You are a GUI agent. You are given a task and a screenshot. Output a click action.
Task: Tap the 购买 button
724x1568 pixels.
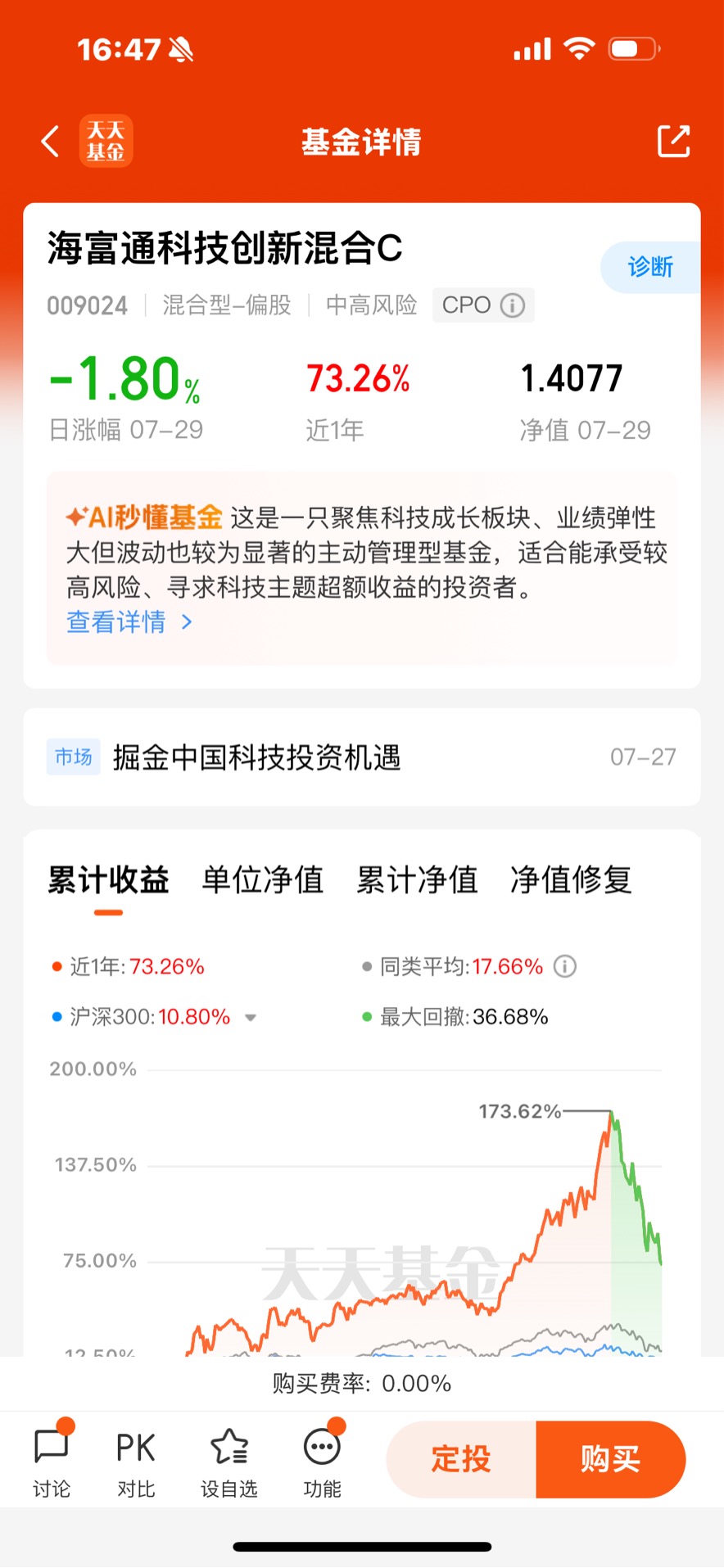(x=611, y=1459)
